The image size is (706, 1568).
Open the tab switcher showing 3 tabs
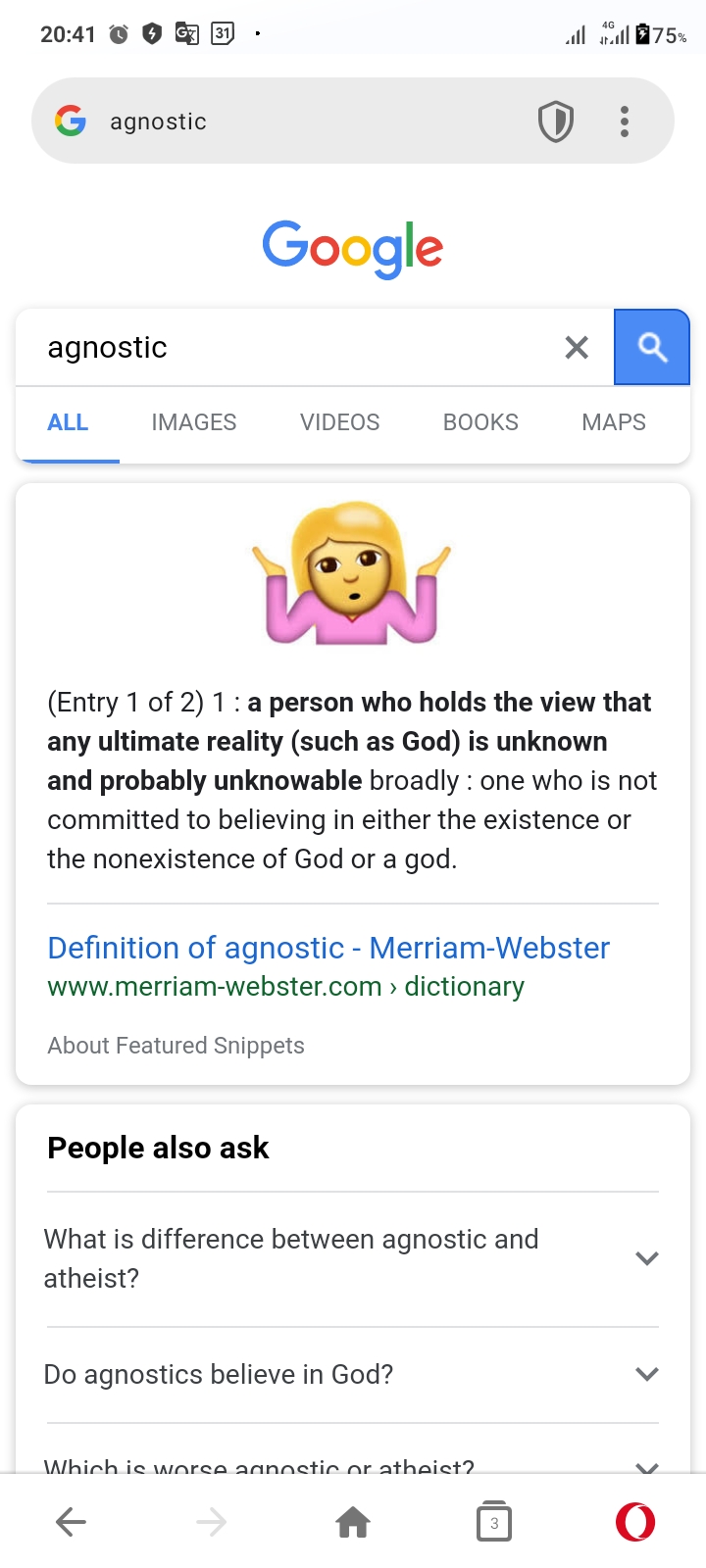(494, 1522)
